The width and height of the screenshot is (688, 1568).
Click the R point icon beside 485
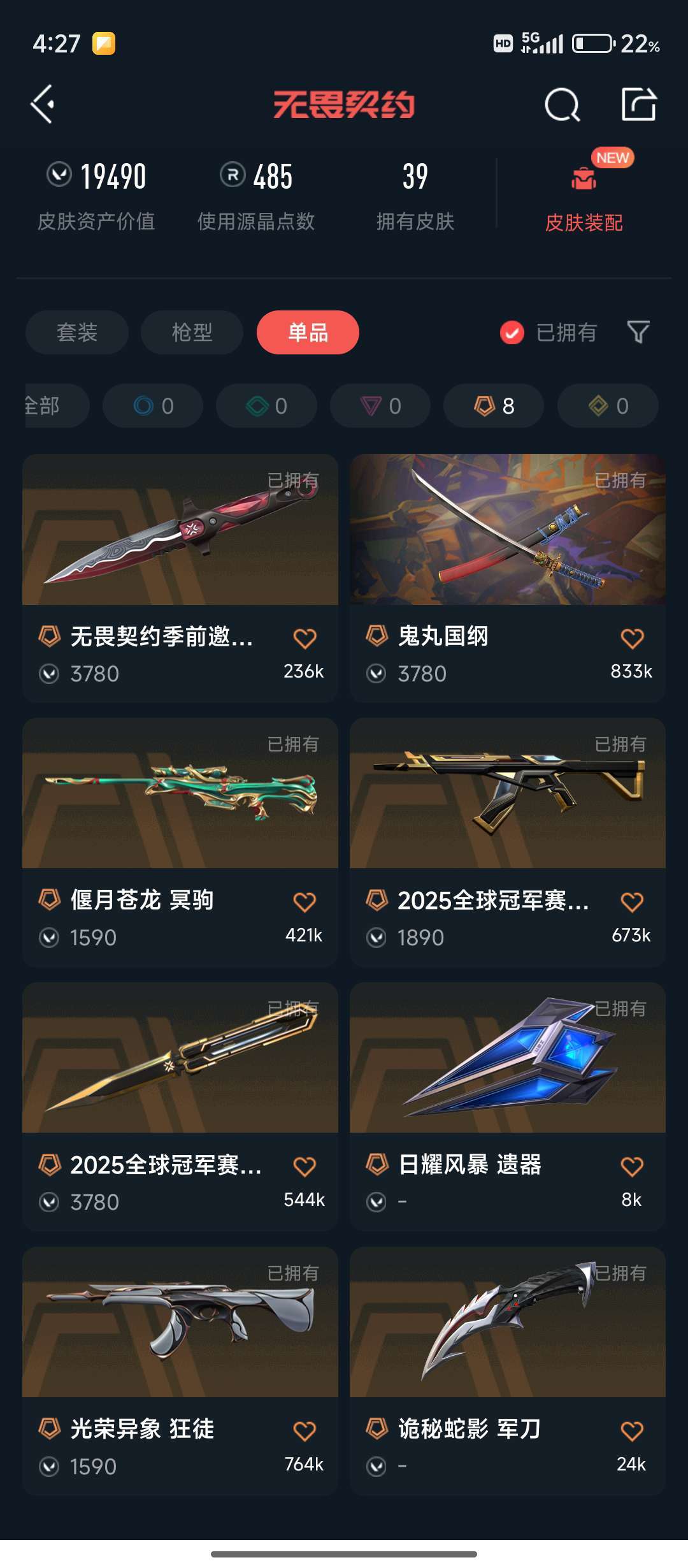click(x=233, y=176)
